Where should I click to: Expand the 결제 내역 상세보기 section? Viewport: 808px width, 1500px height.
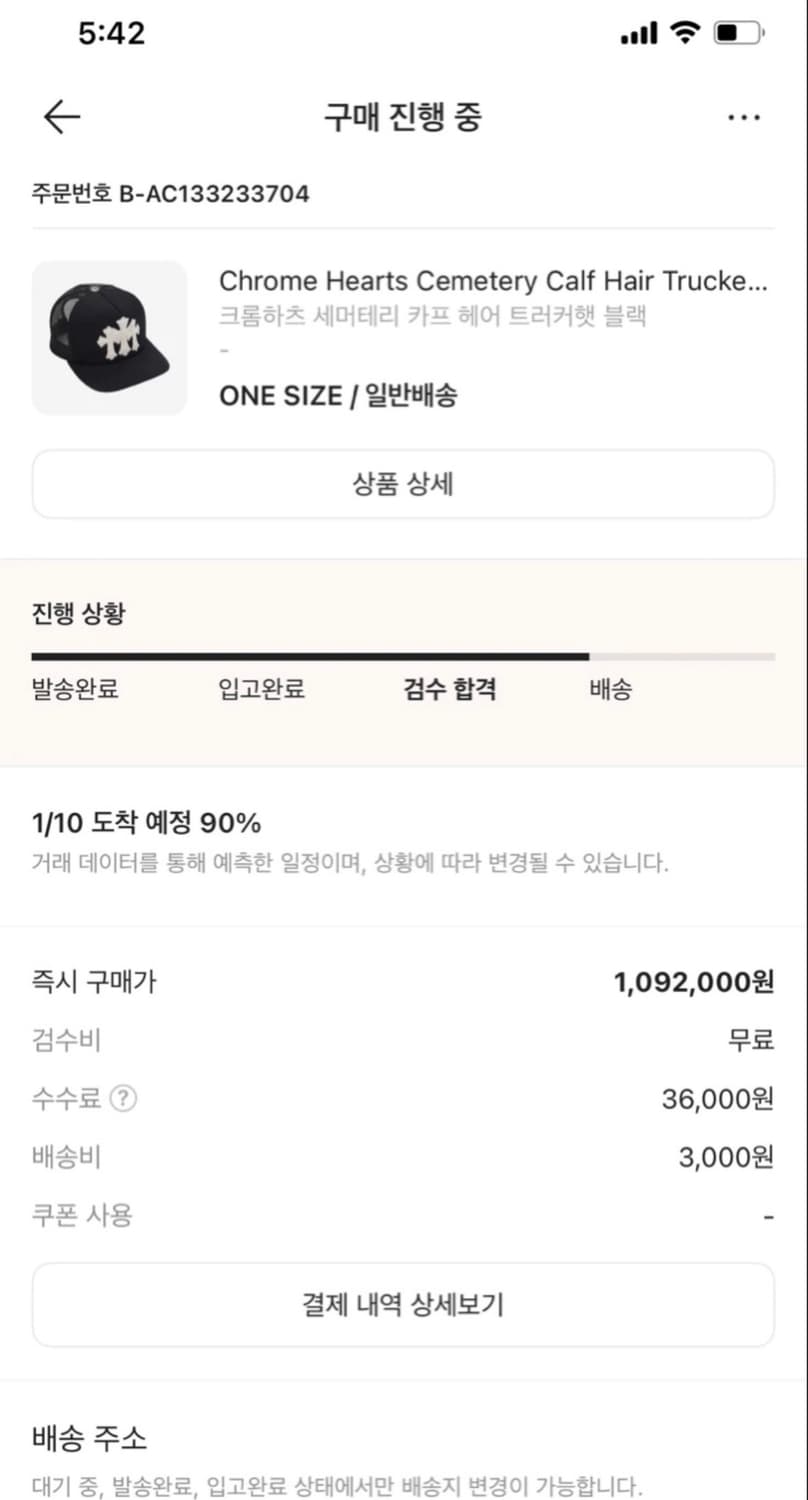(x=404, y=1304)
